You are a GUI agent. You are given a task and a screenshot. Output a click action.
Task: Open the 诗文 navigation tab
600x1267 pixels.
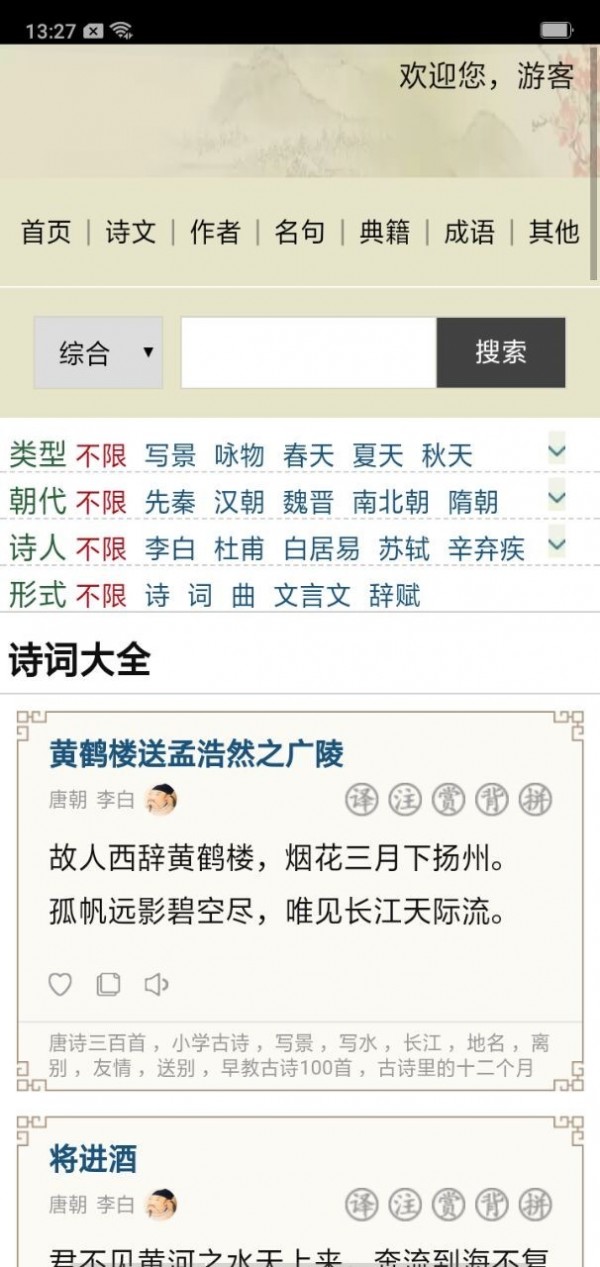pos(131,232)
